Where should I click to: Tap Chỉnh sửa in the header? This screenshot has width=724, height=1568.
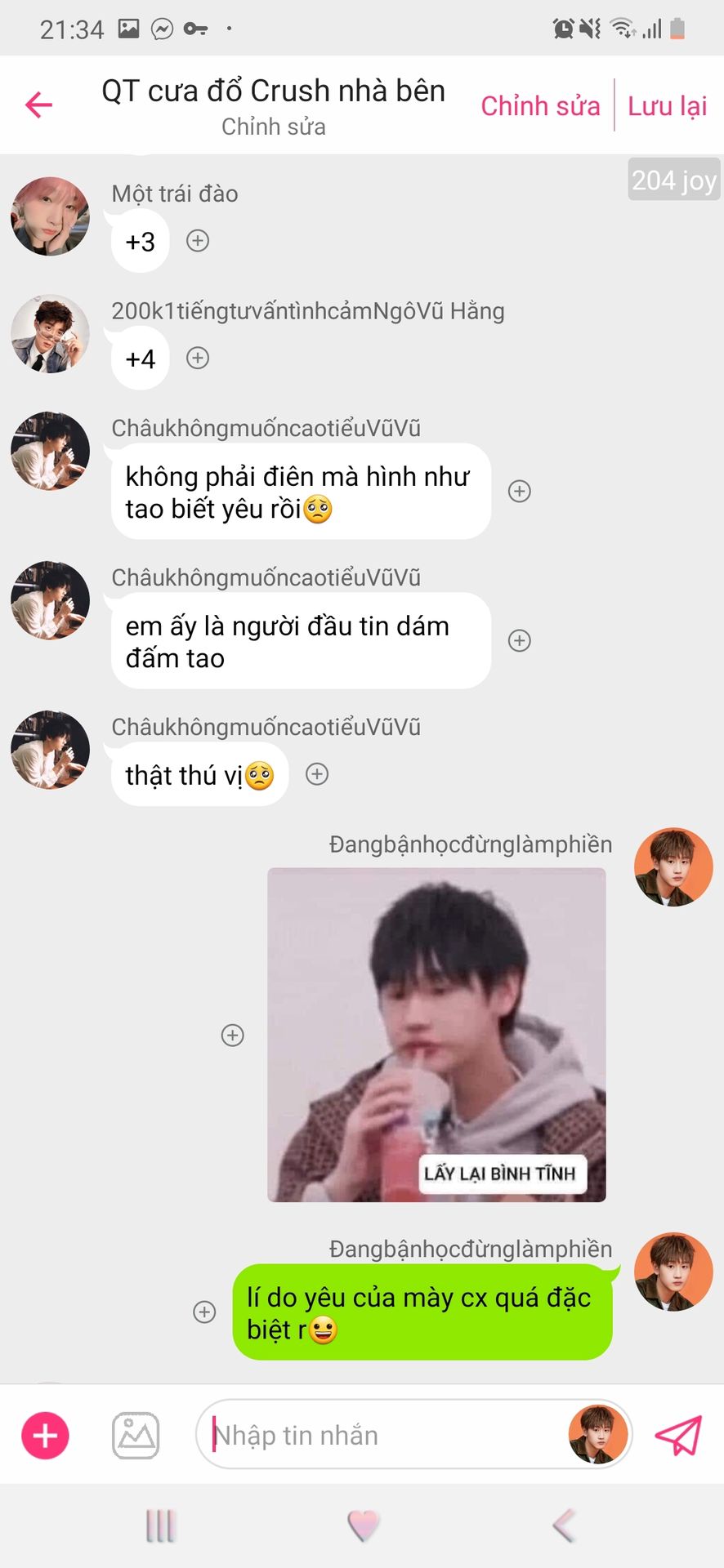540,106
